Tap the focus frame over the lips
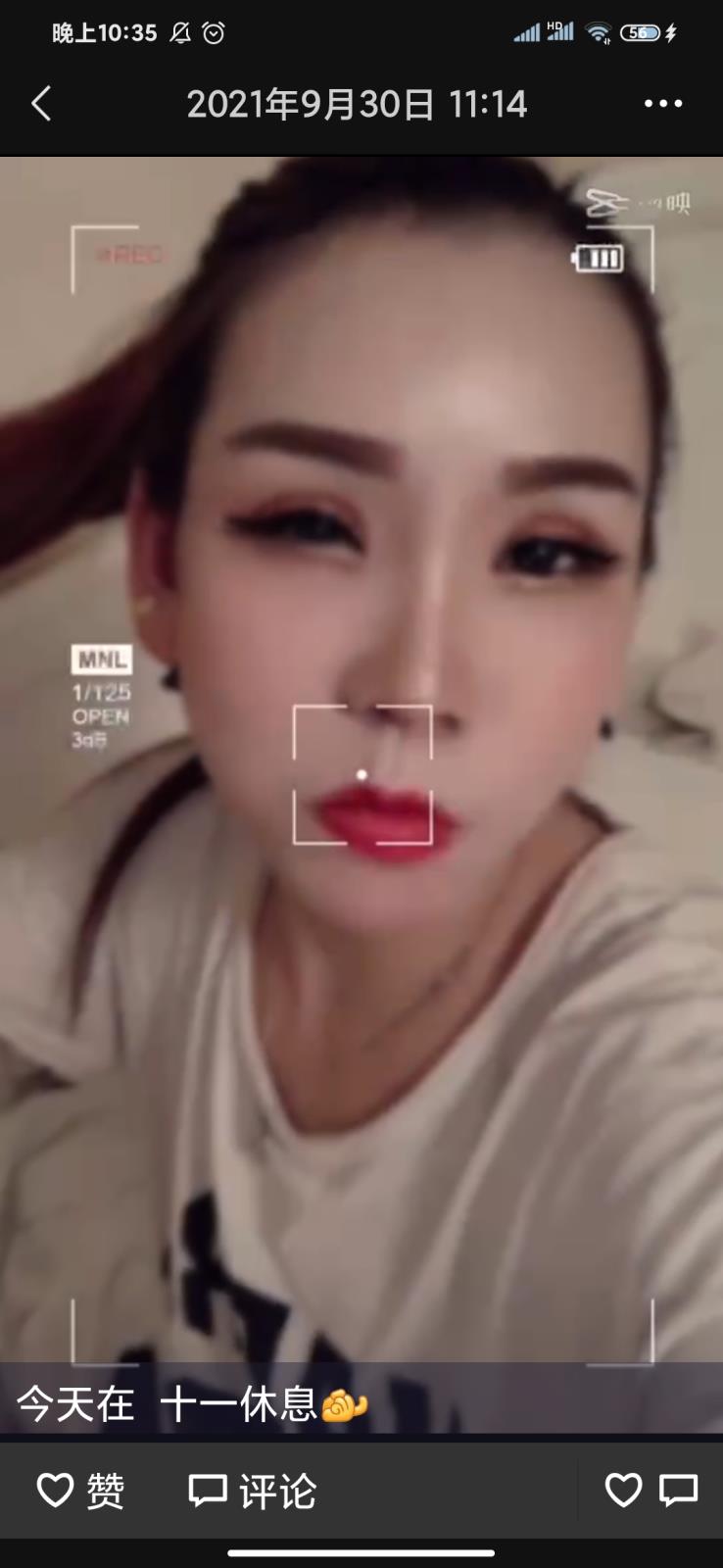The height and width of the screenshot is (1568, 723). [x=362, y=774]
